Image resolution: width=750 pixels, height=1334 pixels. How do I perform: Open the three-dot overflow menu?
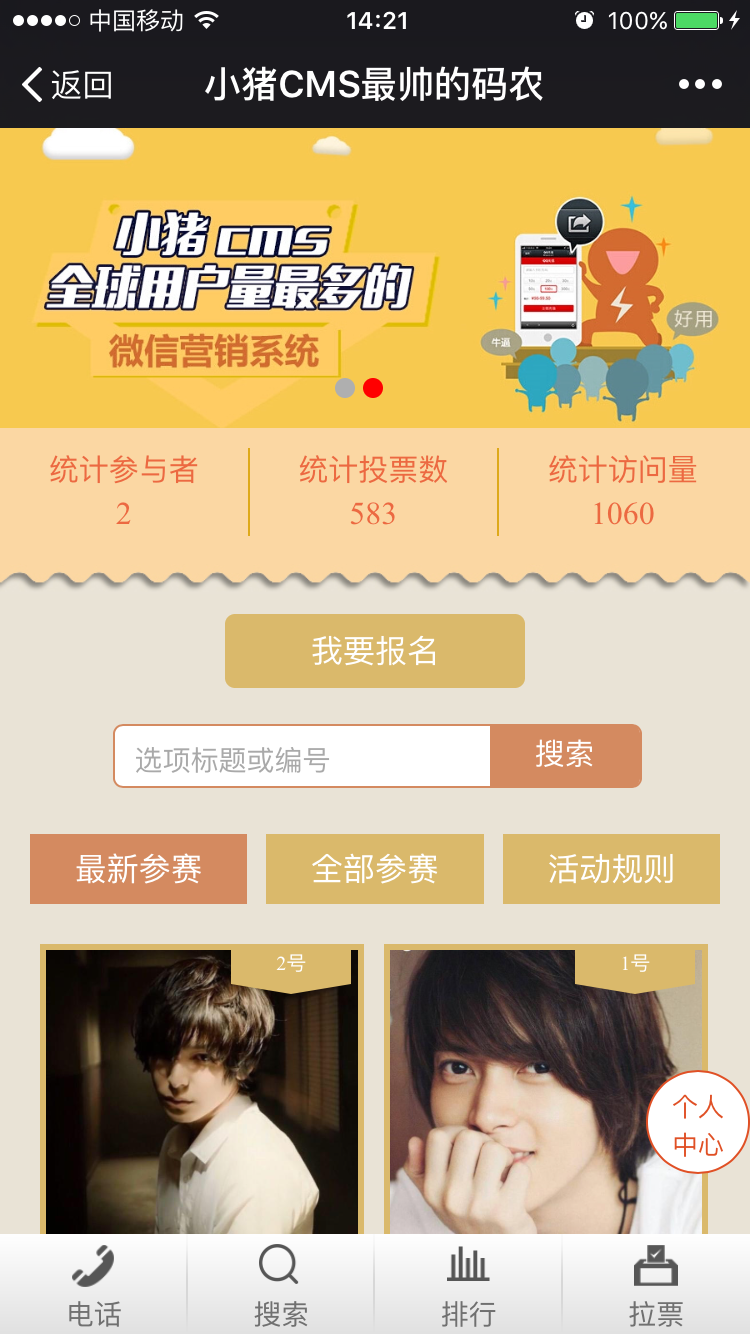click(x=700, y=85)
